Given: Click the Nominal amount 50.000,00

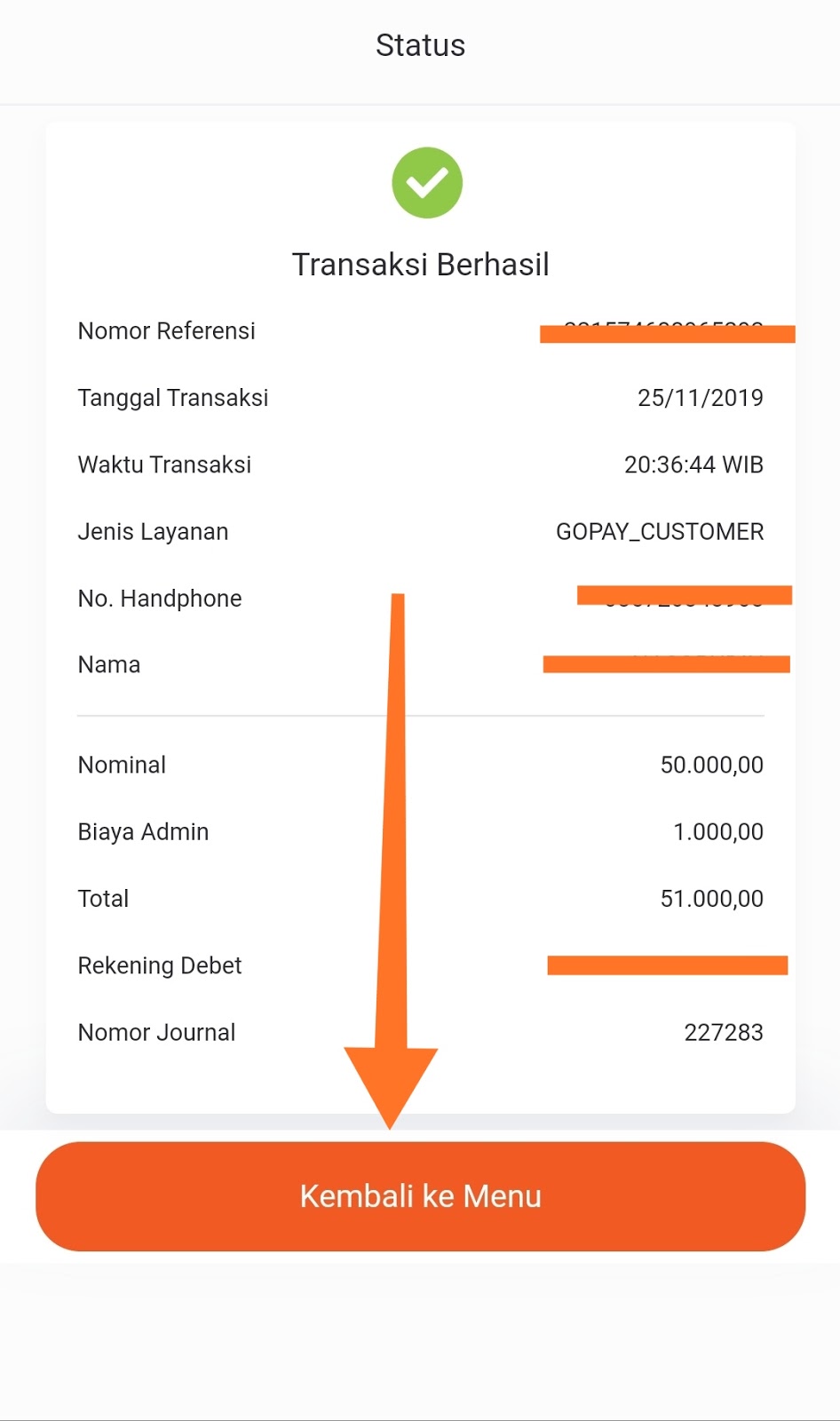Looking at the screenshot, I should click(713, 765).
